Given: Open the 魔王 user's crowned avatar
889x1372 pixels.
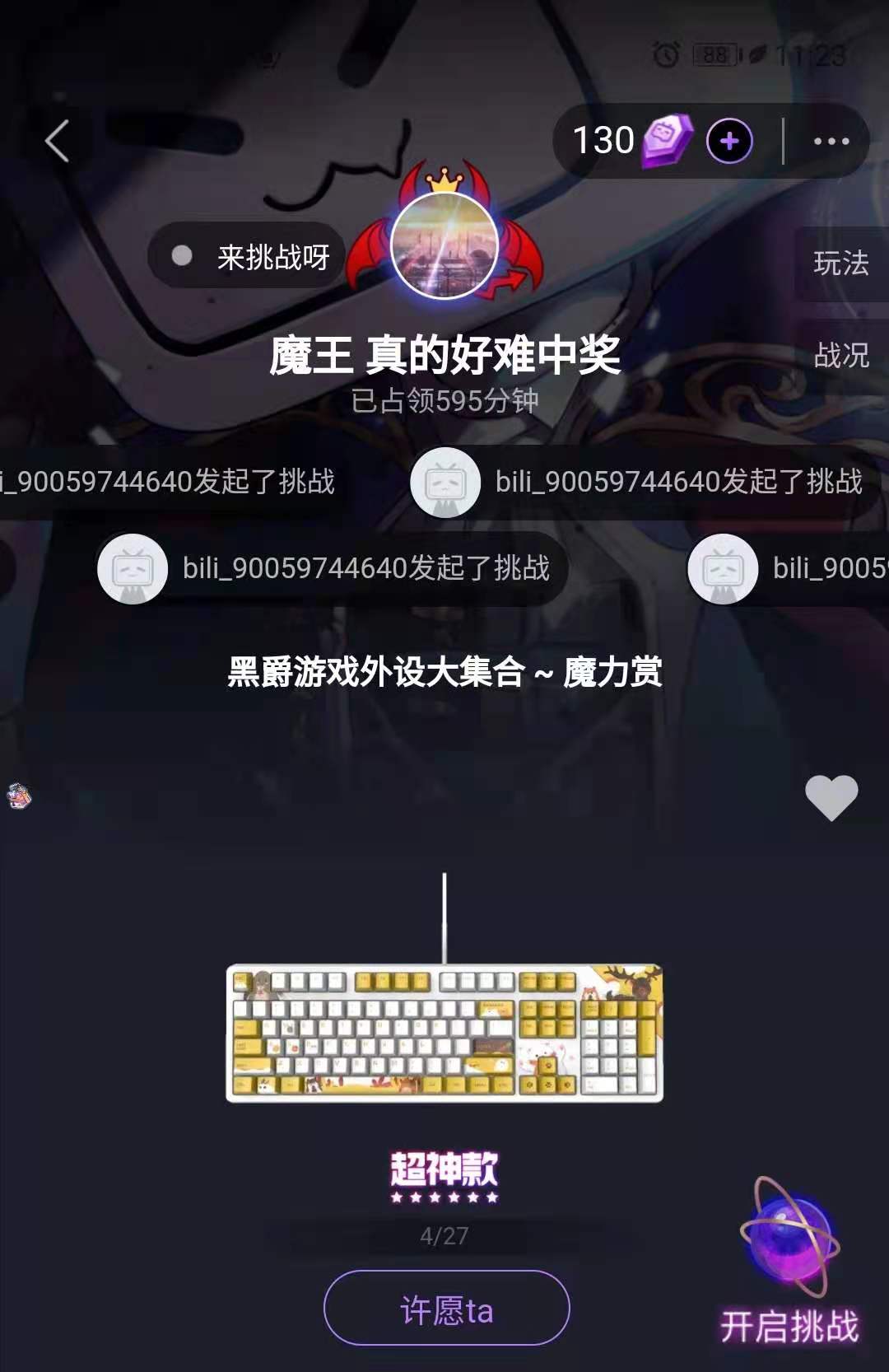Looking at the screenshot, I should click(444, 245).
